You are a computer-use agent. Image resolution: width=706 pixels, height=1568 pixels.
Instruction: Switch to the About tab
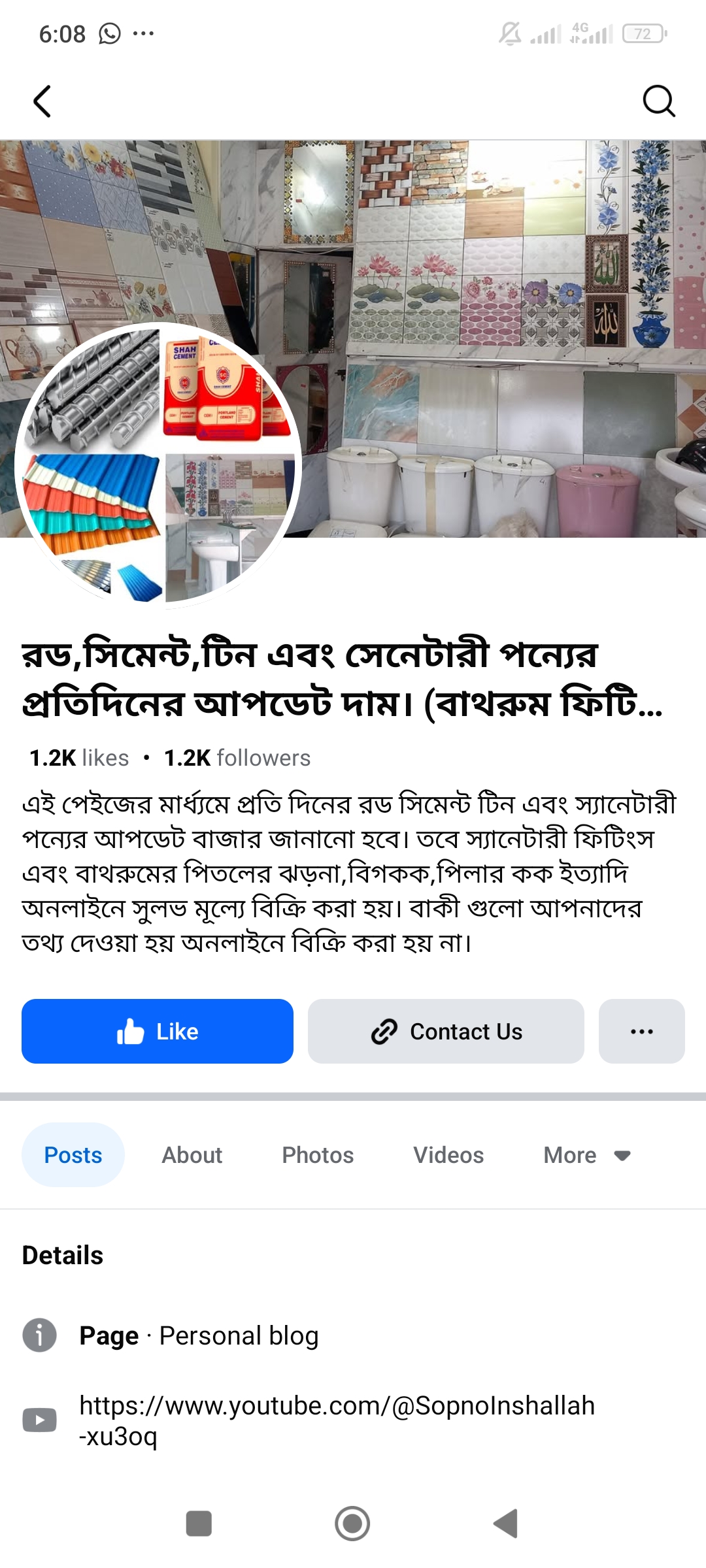(192, 1155)
